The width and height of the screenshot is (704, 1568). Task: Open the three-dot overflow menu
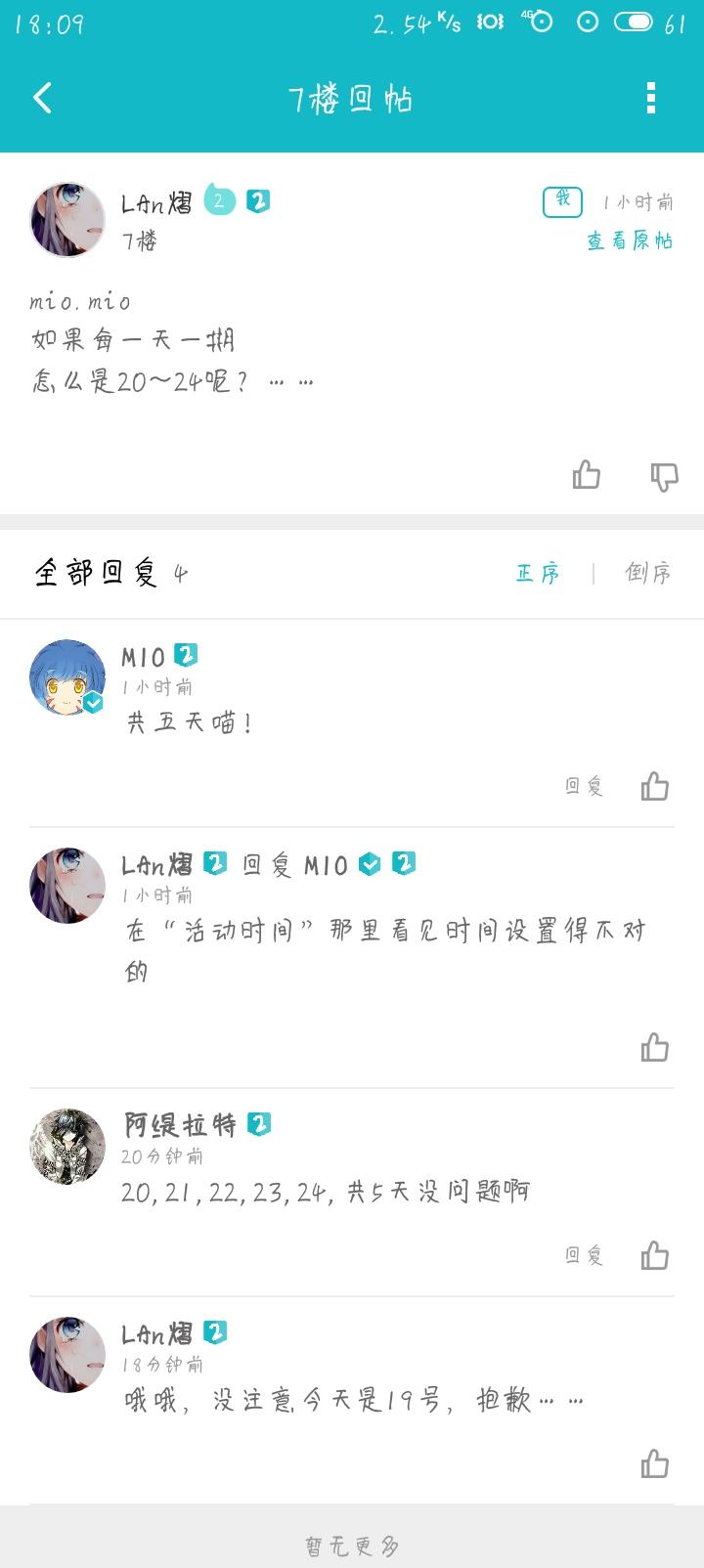point(651,98)
